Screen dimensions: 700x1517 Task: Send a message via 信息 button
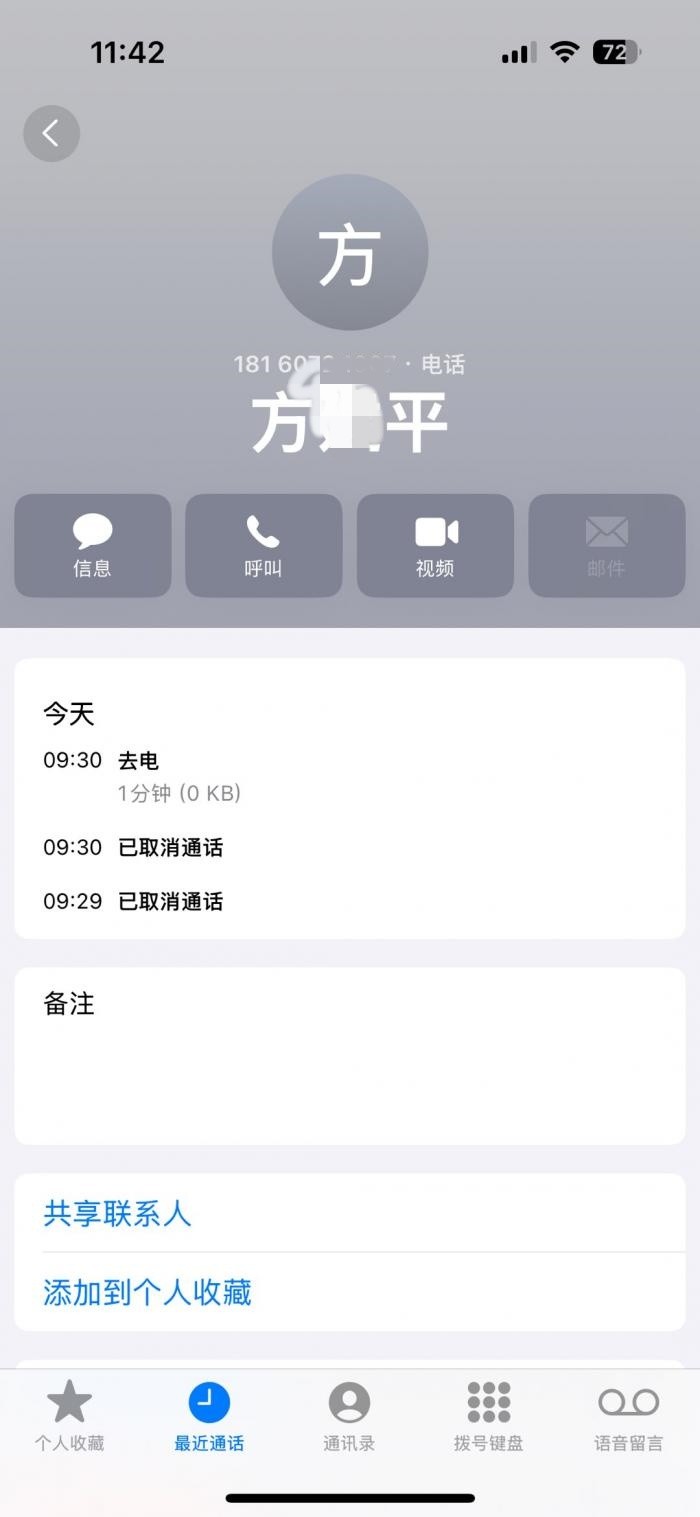point(93,545)
